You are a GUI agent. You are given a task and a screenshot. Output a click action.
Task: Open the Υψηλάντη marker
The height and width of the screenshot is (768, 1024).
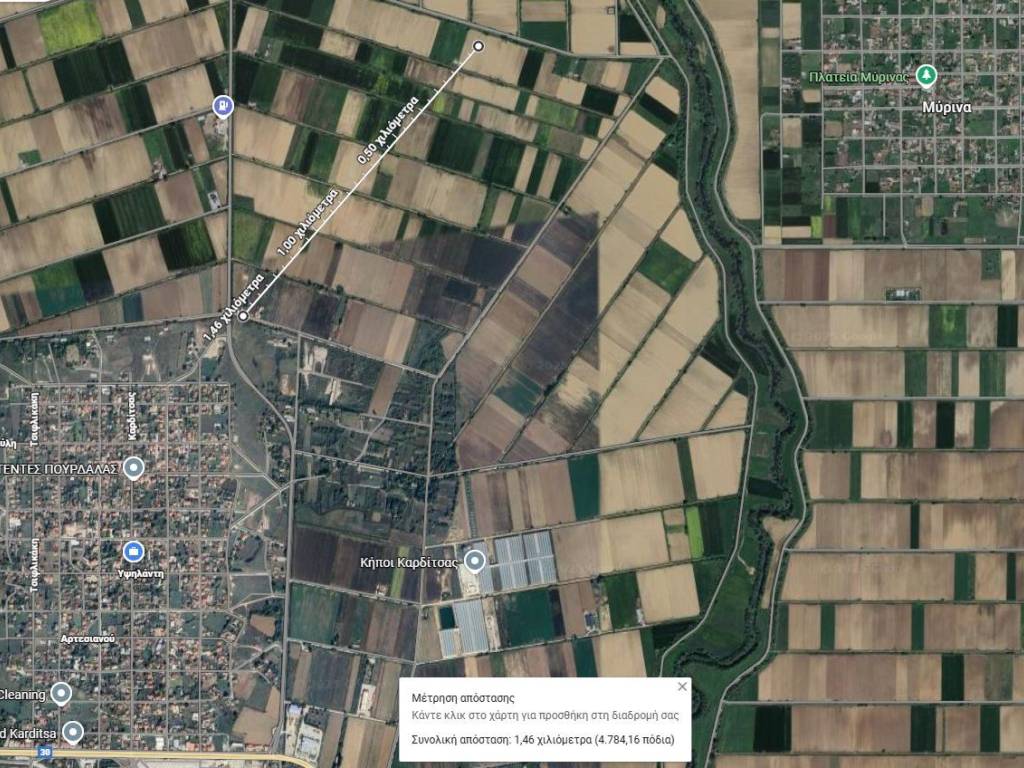[133, 551]
